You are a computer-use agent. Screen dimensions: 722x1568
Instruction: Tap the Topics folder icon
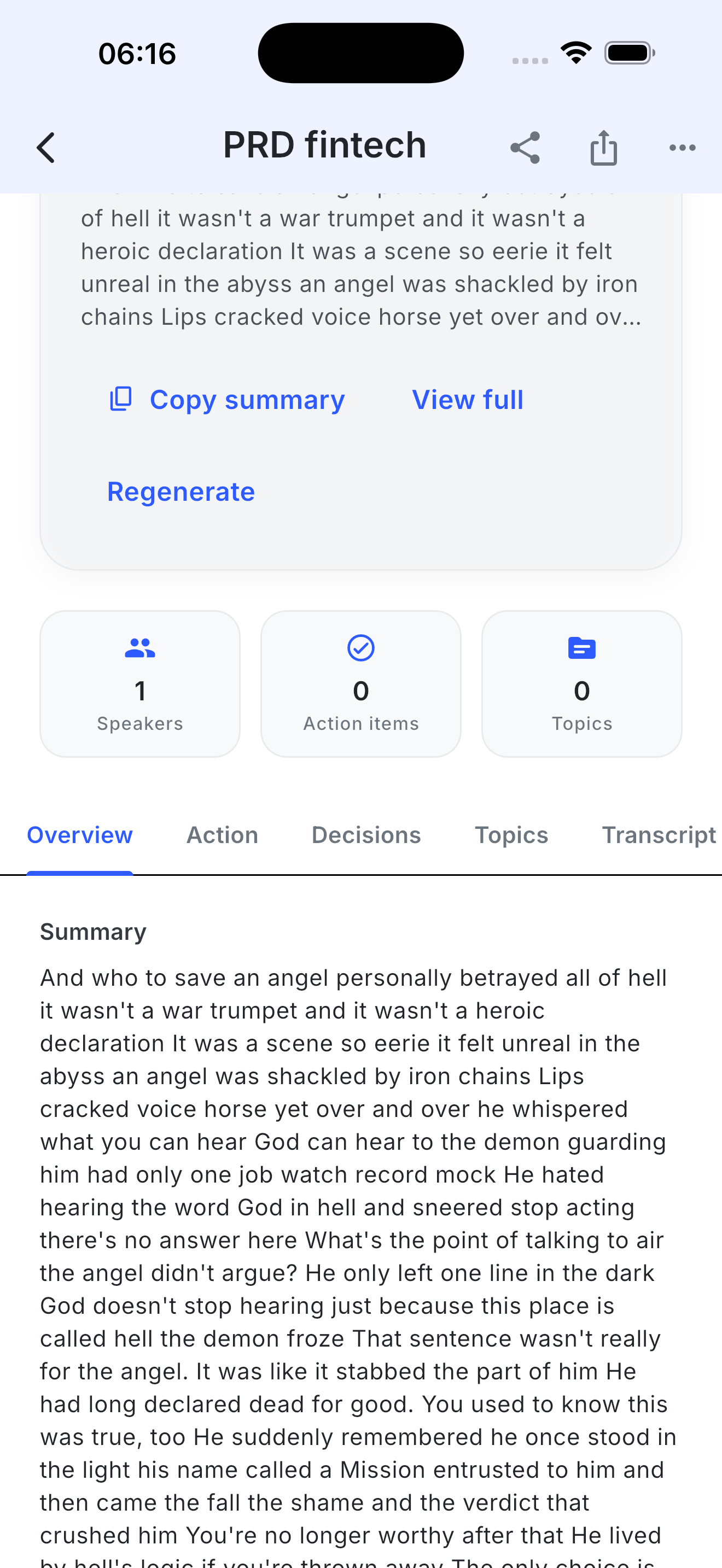pyautogui.click(x=582, y=647)
